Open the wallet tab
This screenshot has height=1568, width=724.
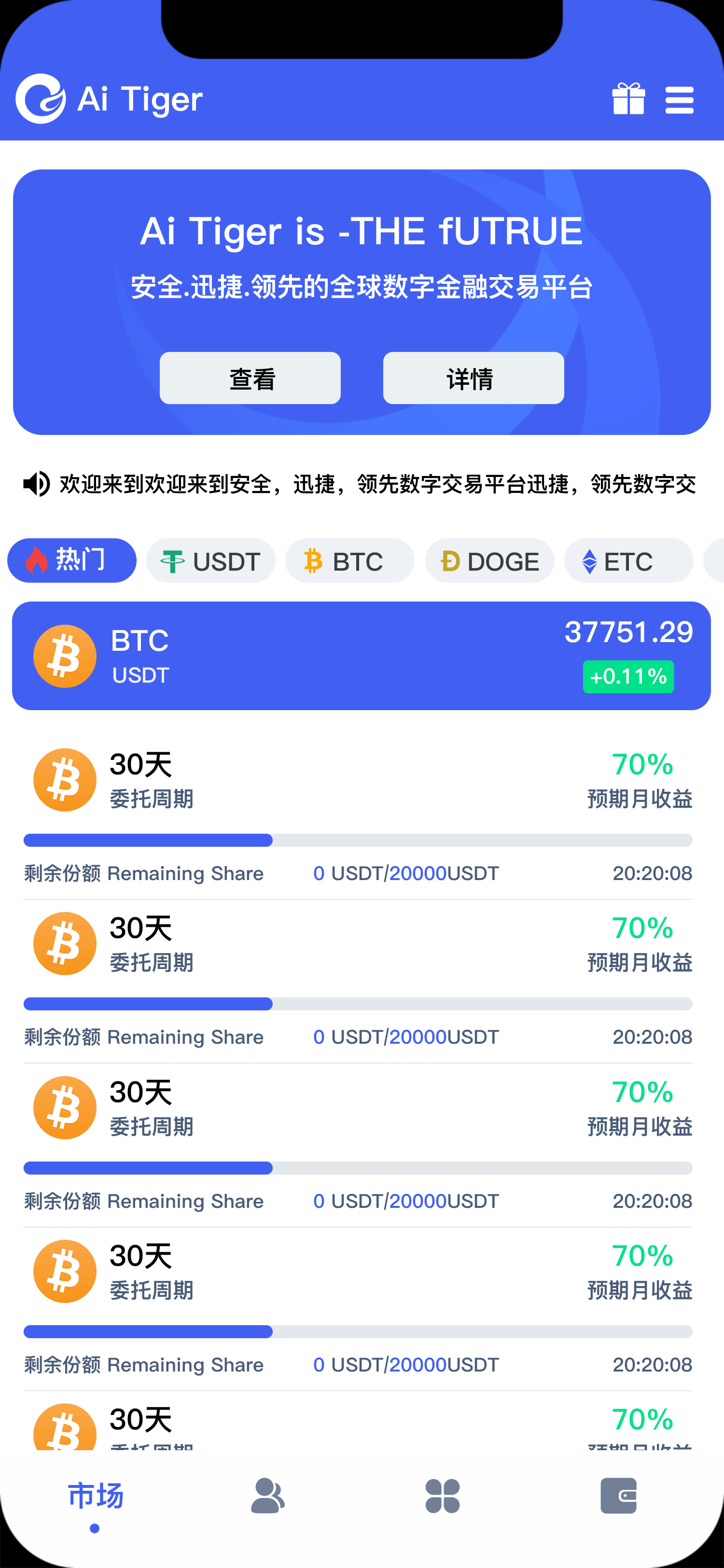[x=618, y=1496]
